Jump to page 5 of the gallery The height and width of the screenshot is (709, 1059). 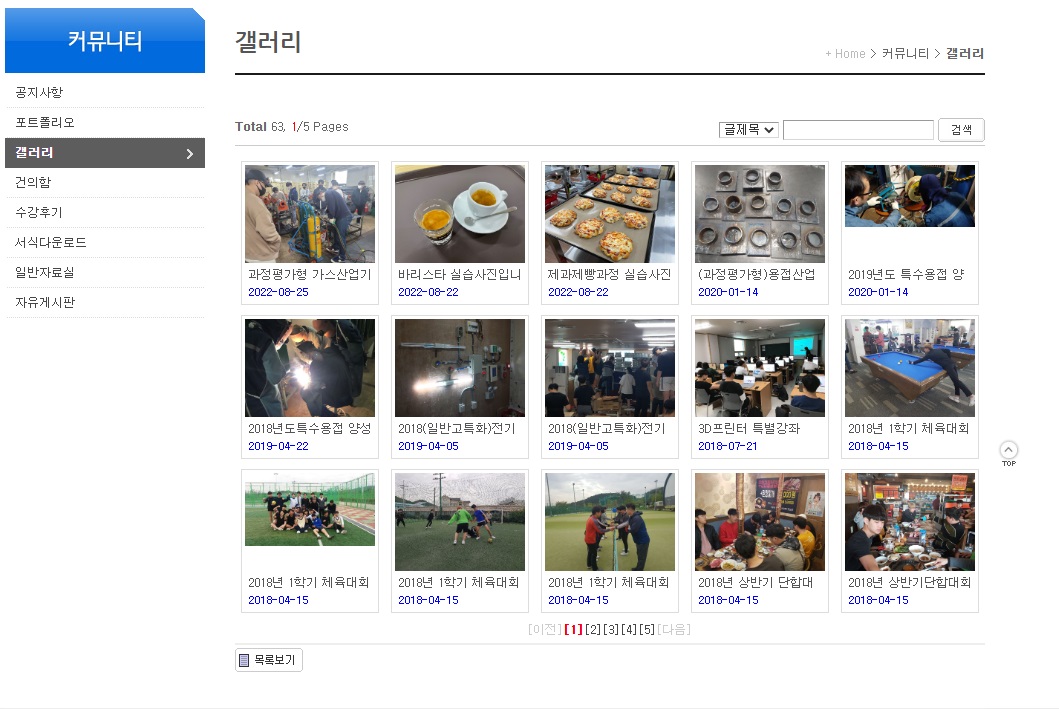tap(647, 629)
